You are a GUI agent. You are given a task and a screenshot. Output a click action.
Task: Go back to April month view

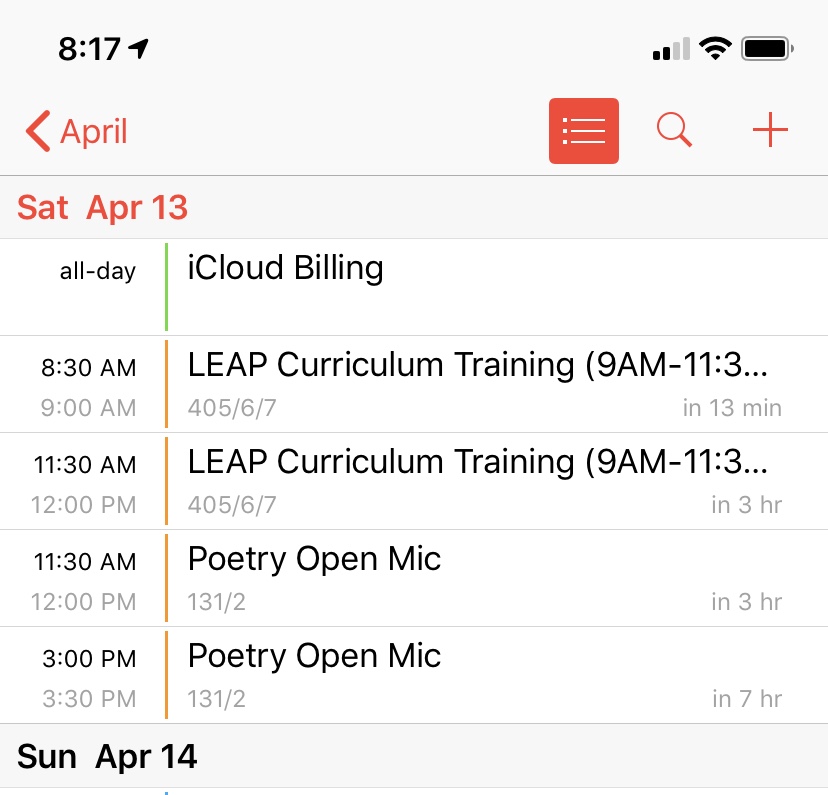[x=78, y=131]
